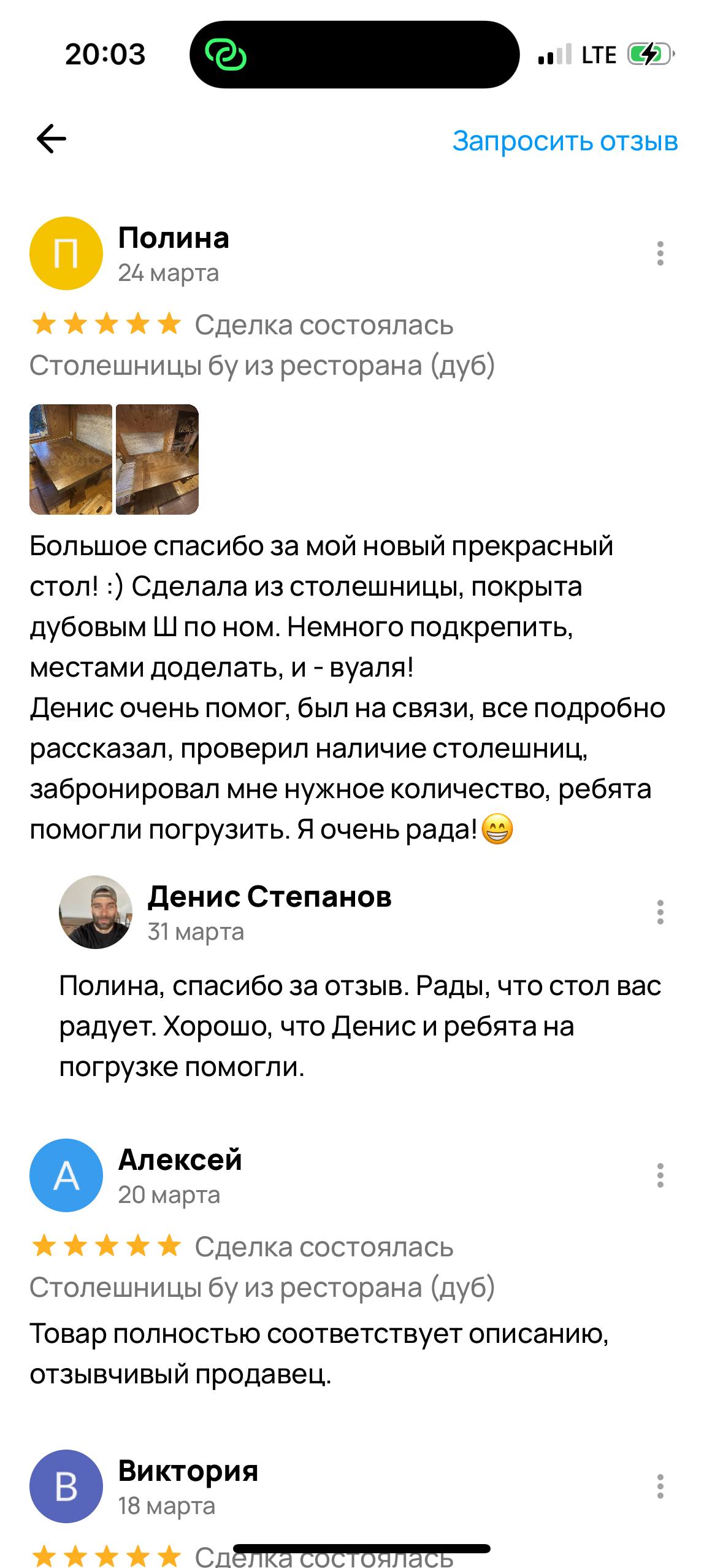View the second photo in Полина's review

[157, 459]
